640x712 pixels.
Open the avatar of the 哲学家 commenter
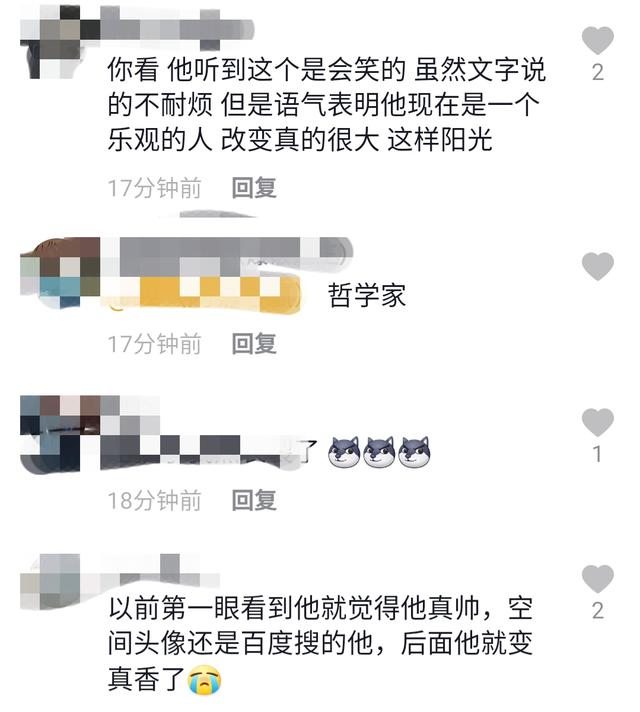[55, 272]
